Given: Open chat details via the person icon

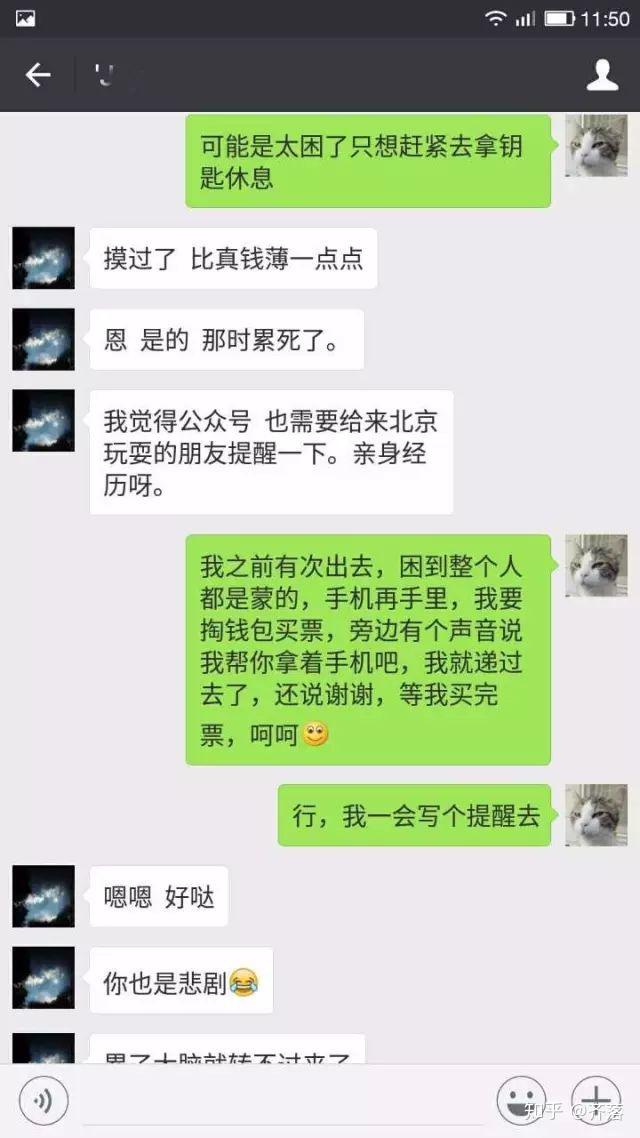Looking at the screenshot, I should click(x=602, y=75).
